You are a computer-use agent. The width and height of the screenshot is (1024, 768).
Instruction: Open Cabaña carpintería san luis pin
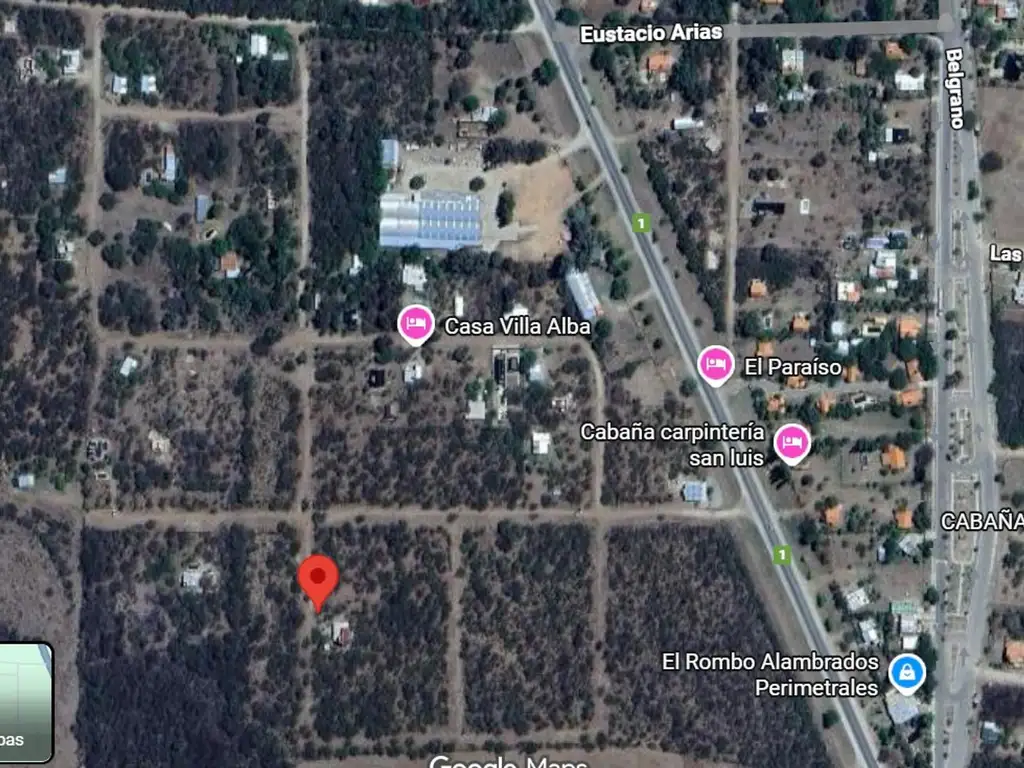(x=792, y=442)
